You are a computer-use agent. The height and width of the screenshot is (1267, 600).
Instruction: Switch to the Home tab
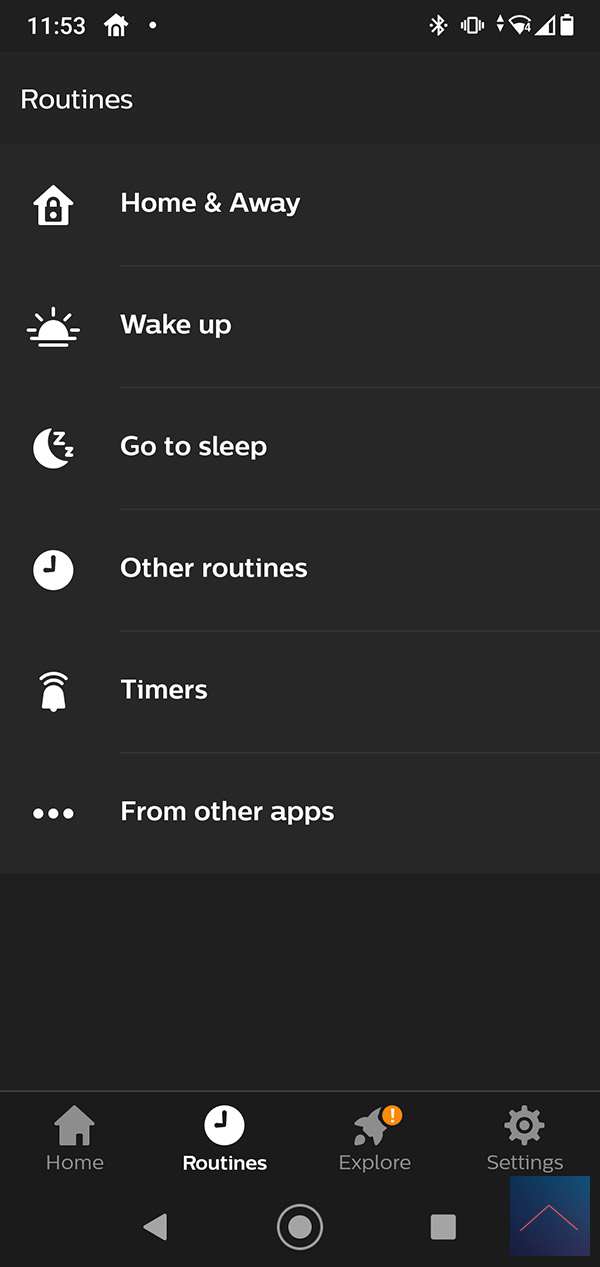point(75,1139)
